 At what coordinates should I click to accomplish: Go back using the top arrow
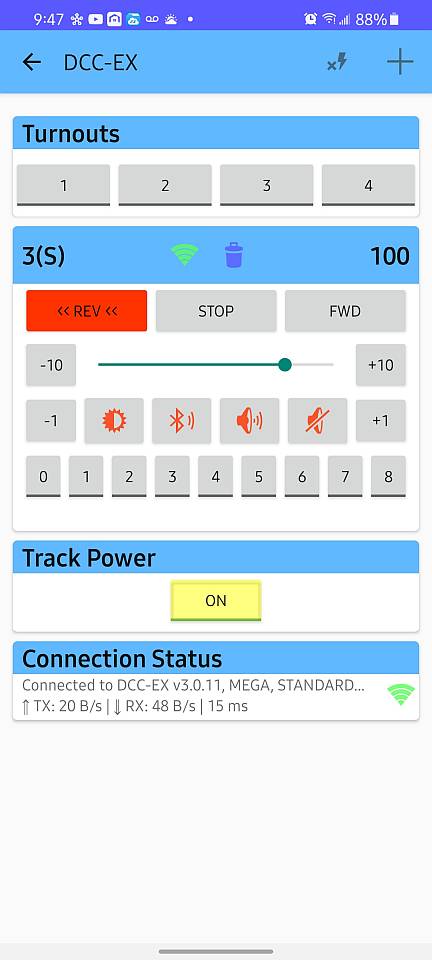pos(31,62)
